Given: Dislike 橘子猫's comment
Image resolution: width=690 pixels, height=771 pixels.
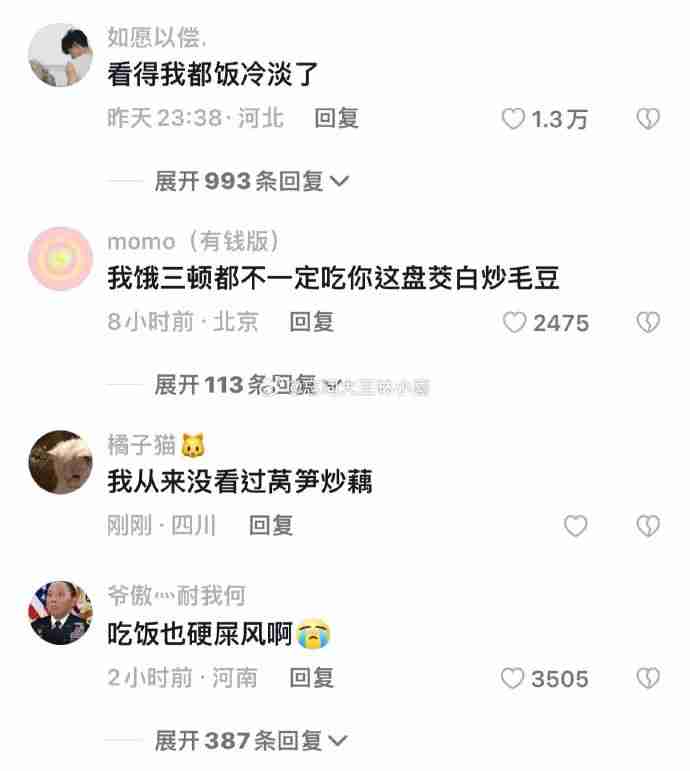Looking at the screenshot, I should pyautogui.click(x=648, y=526).
